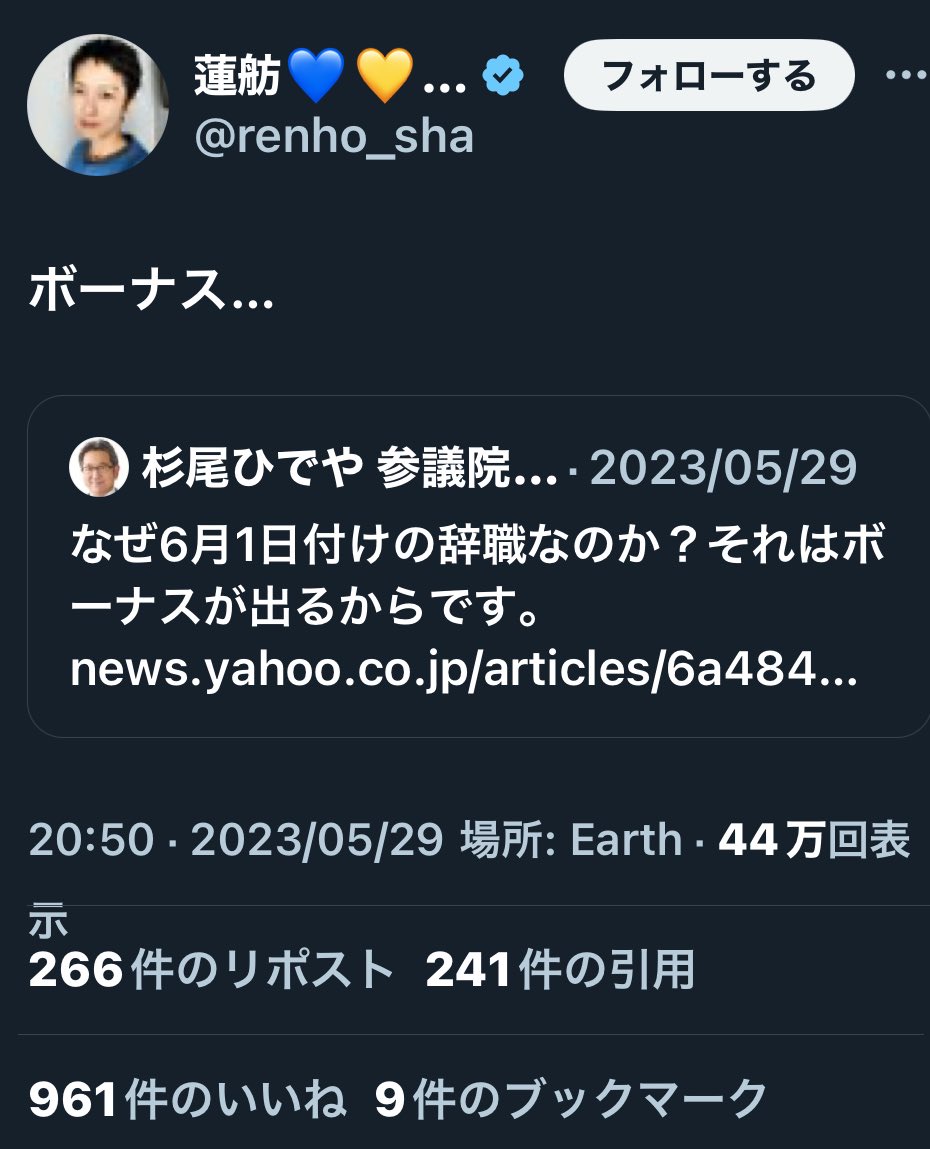View the 266件のリポスト list
Image resolution: width=930 pixels, height=1149 pixels.
(x=211, y=970)
